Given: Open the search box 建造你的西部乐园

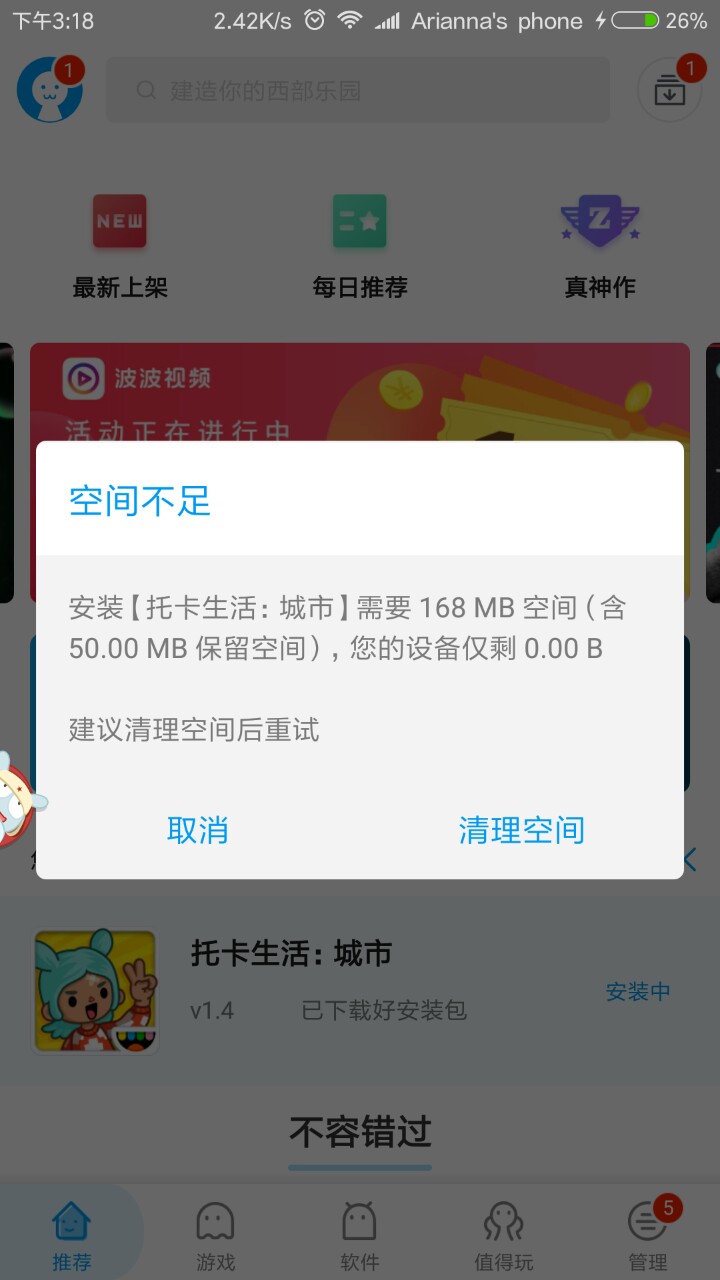Looking at the screenshot, I should click(x=357, y=91).
